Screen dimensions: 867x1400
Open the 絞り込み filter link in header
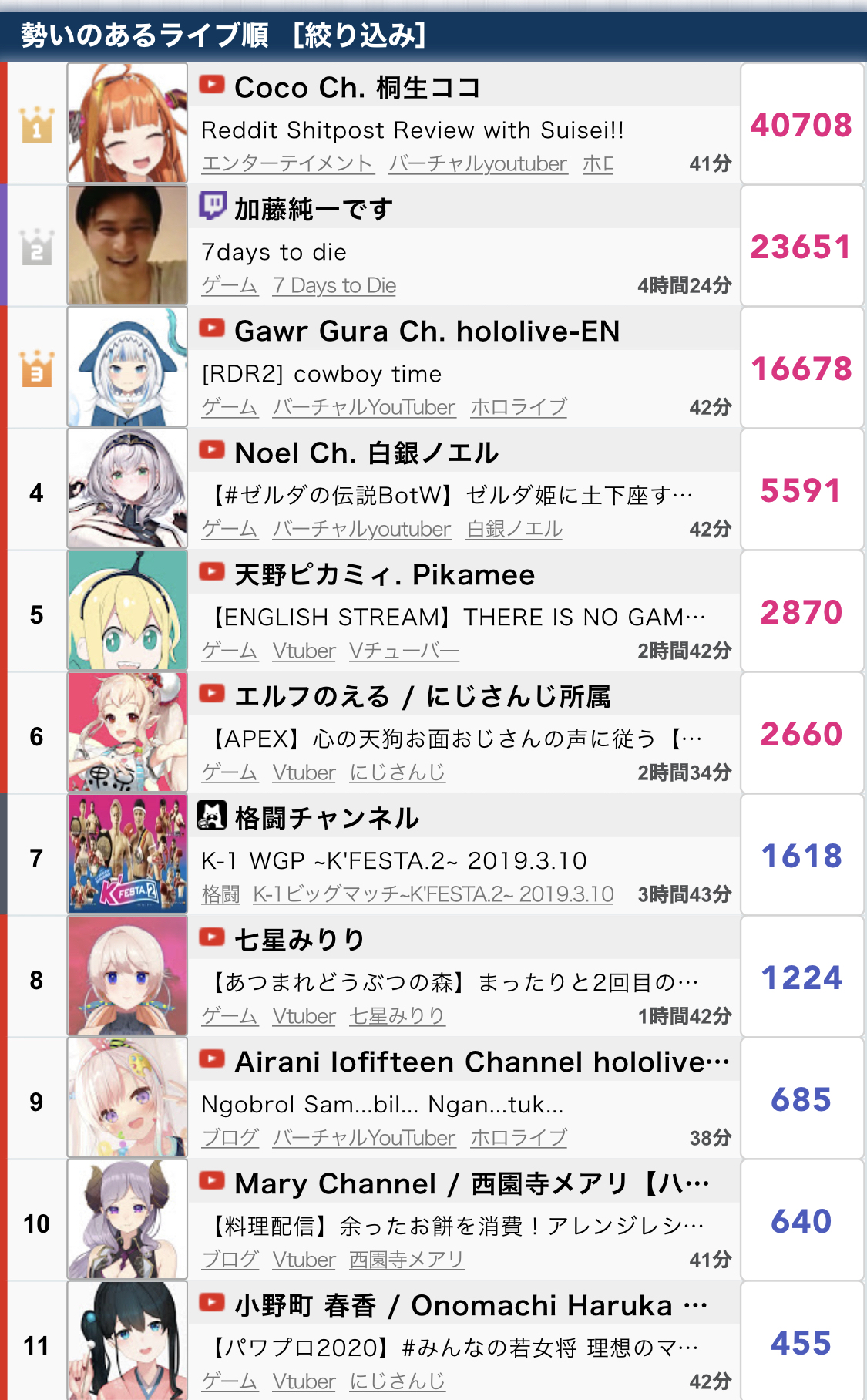point(359,35)
